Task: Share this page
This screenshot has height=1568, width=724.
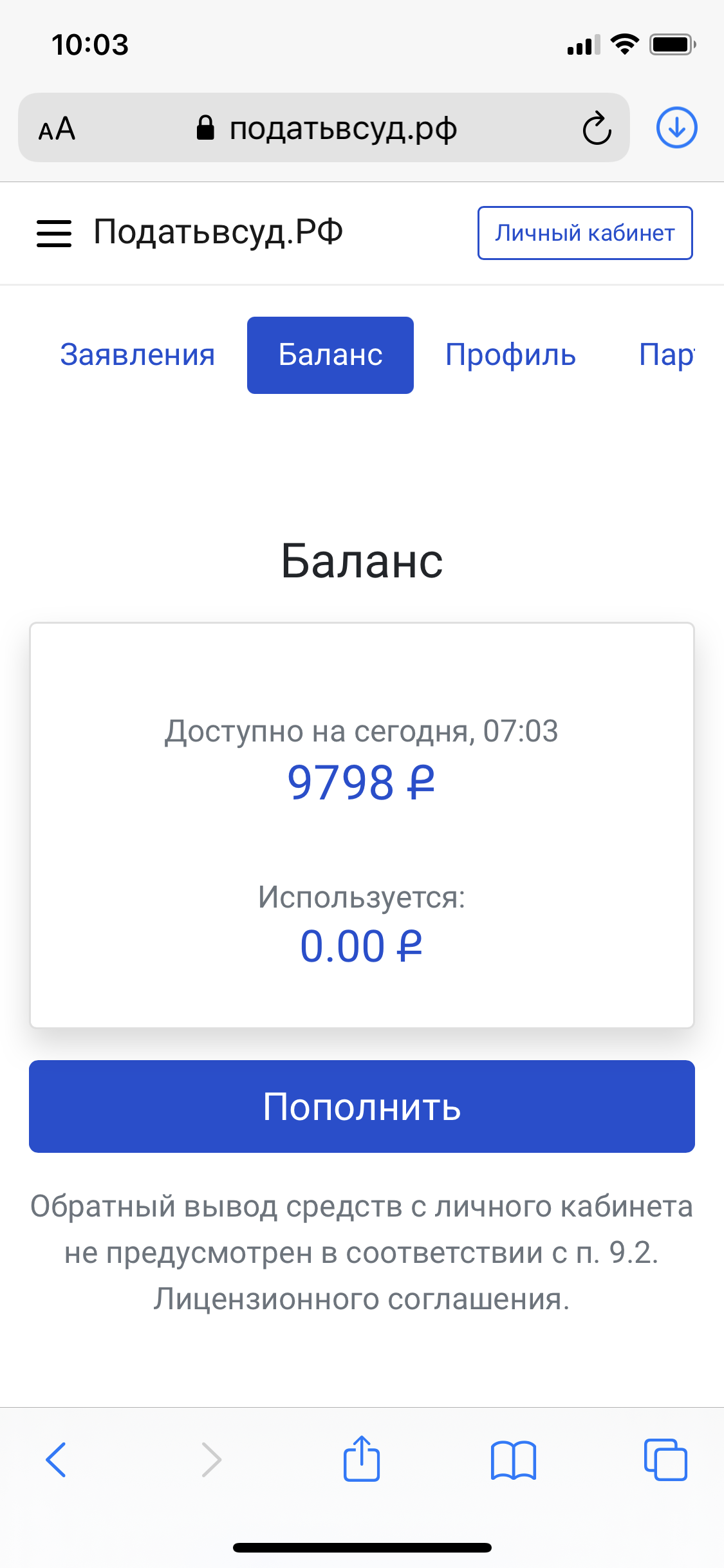Action: click(362, 1458)
